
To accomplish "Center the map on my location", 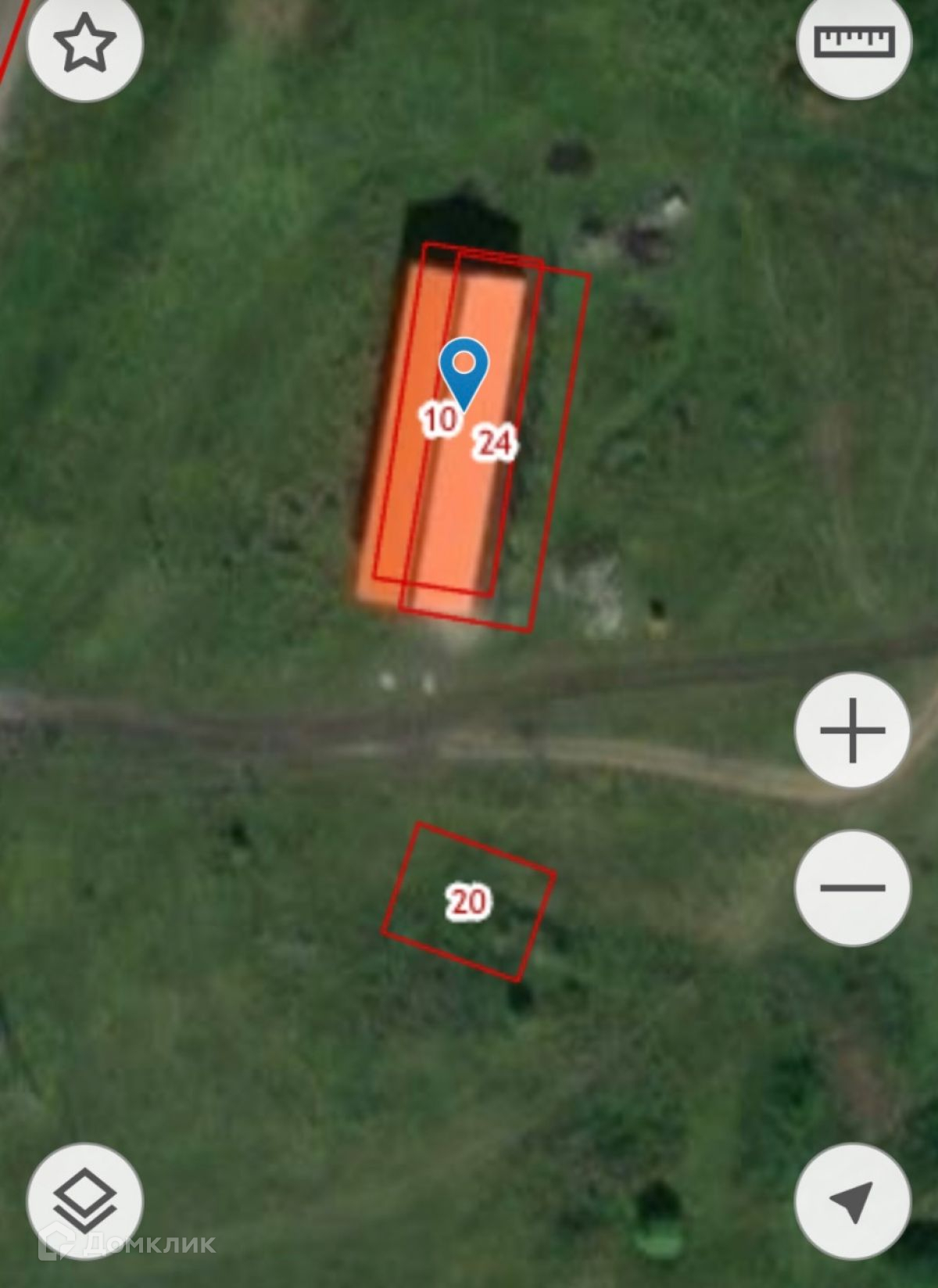I will [x=853, y=1201].
